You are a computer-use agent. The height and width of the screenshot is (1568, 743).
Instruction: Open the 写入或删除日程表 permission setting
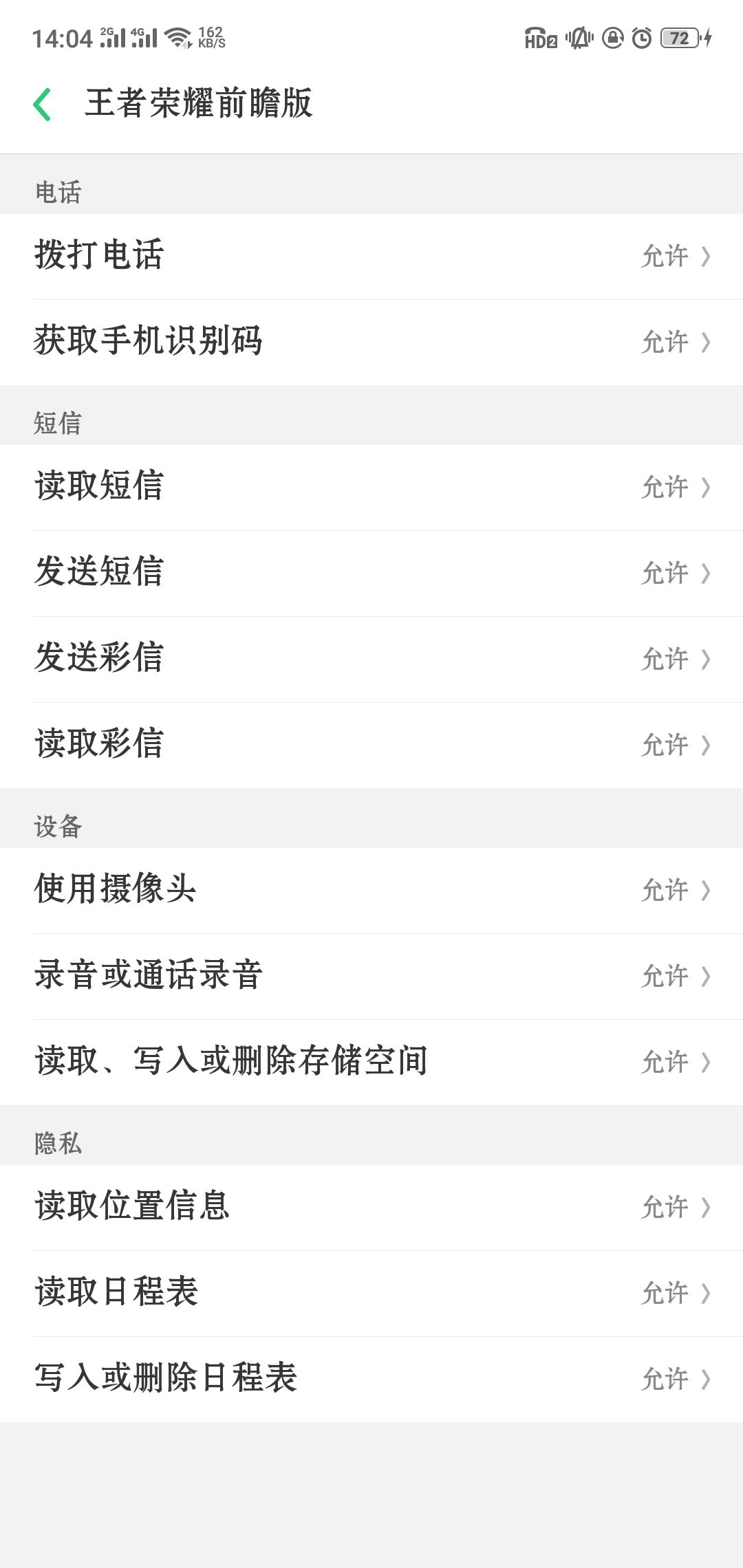pos(371,1380)
